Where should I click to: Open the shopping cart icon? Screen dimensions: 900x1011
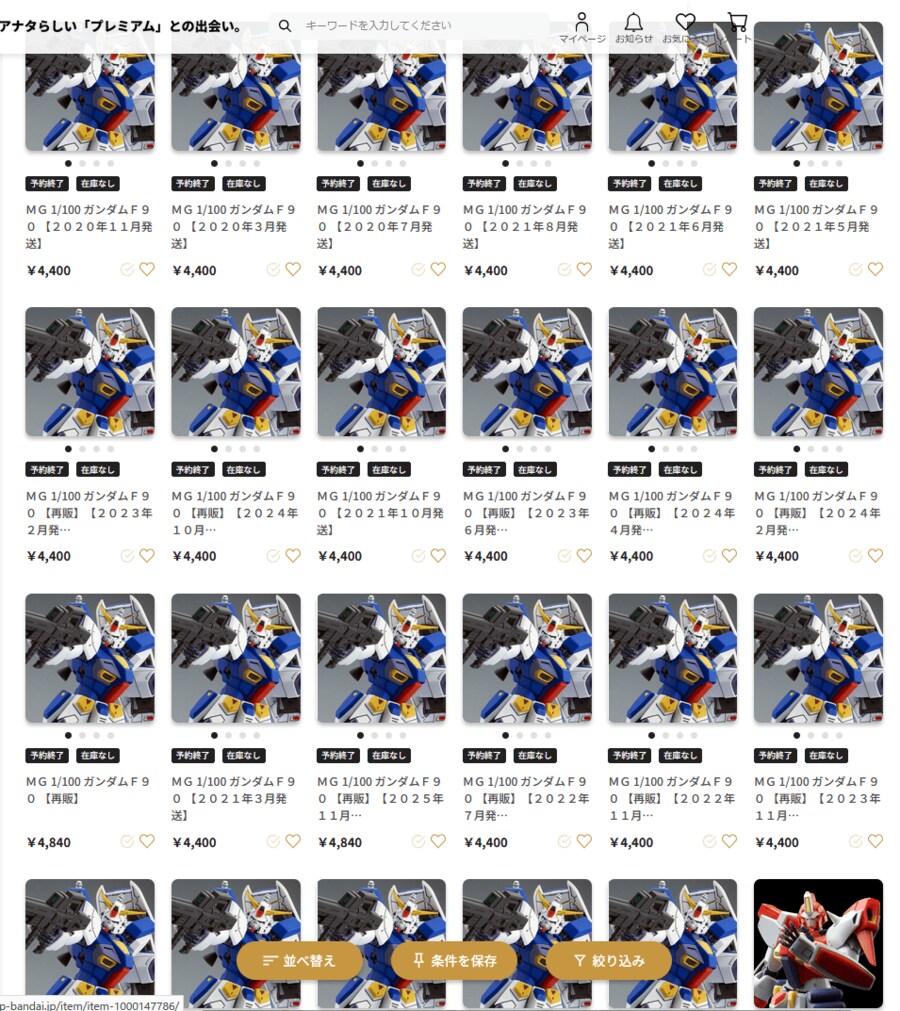point(738,23)
